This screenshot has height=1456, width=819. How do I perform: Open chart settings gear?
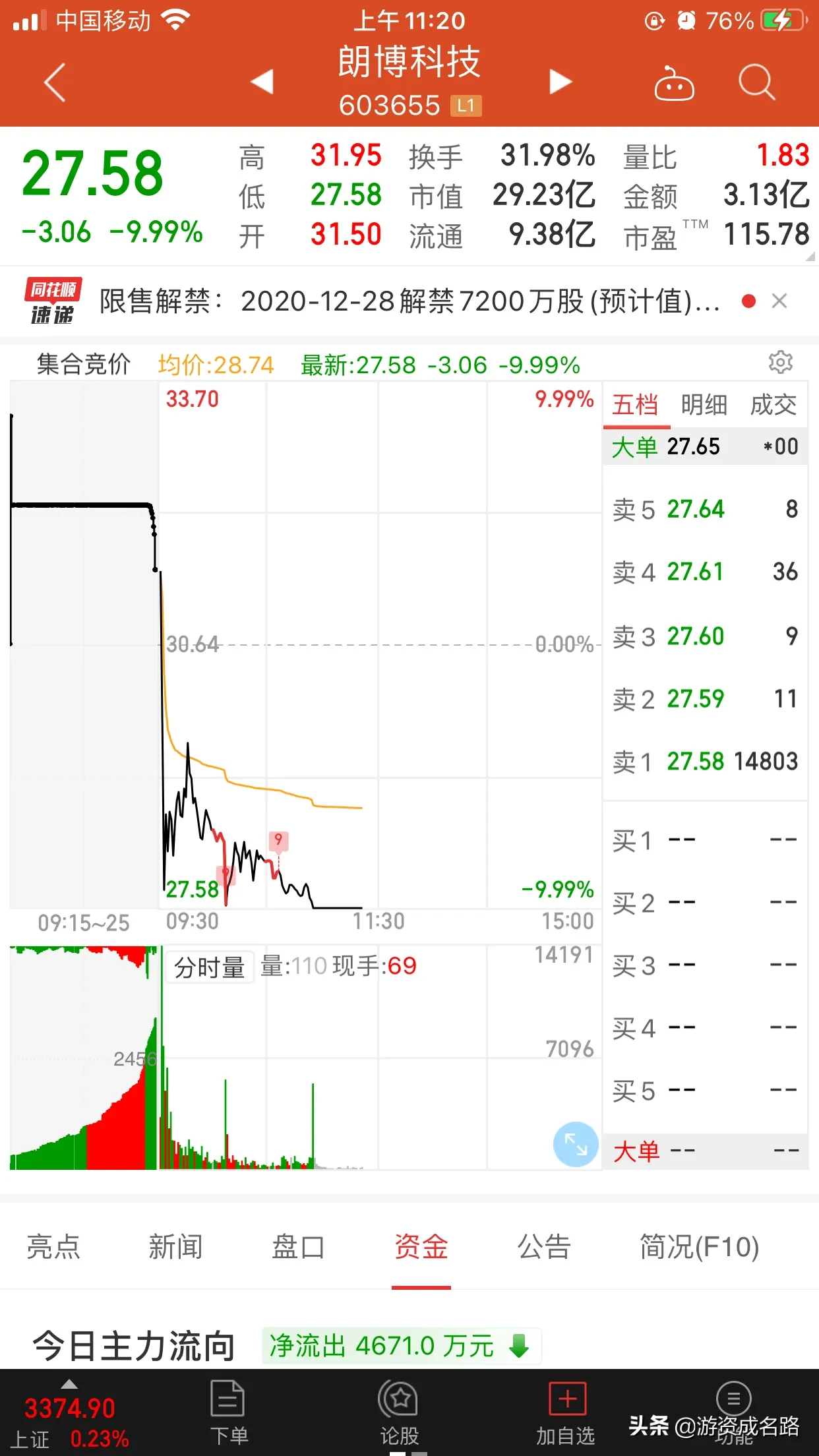point(781,362)
